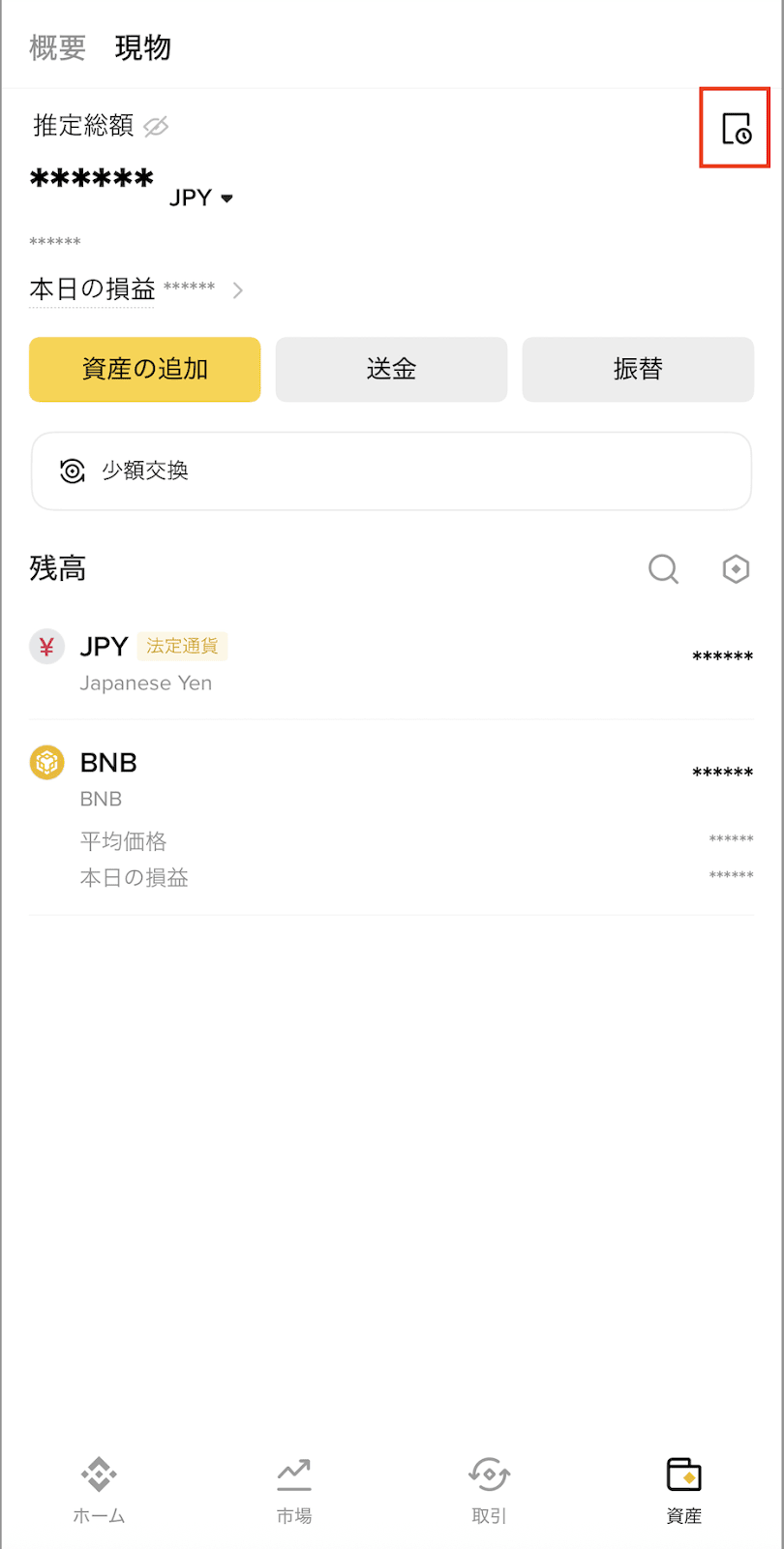Open 本日の損益 details

(136, 289)
